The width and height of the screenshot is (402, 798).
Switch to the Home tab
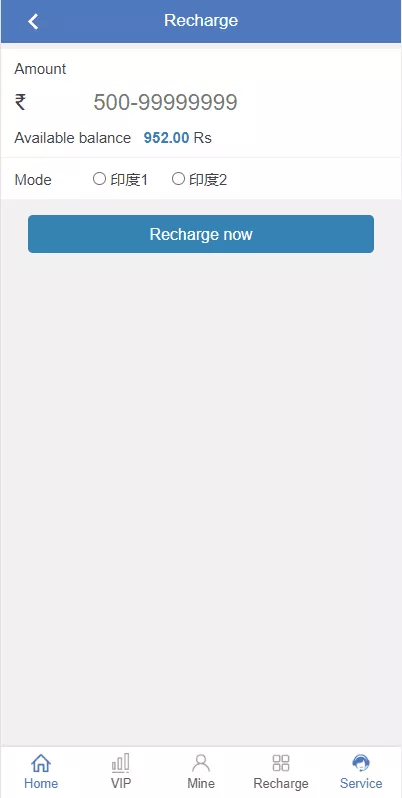(x=41, y=772)
